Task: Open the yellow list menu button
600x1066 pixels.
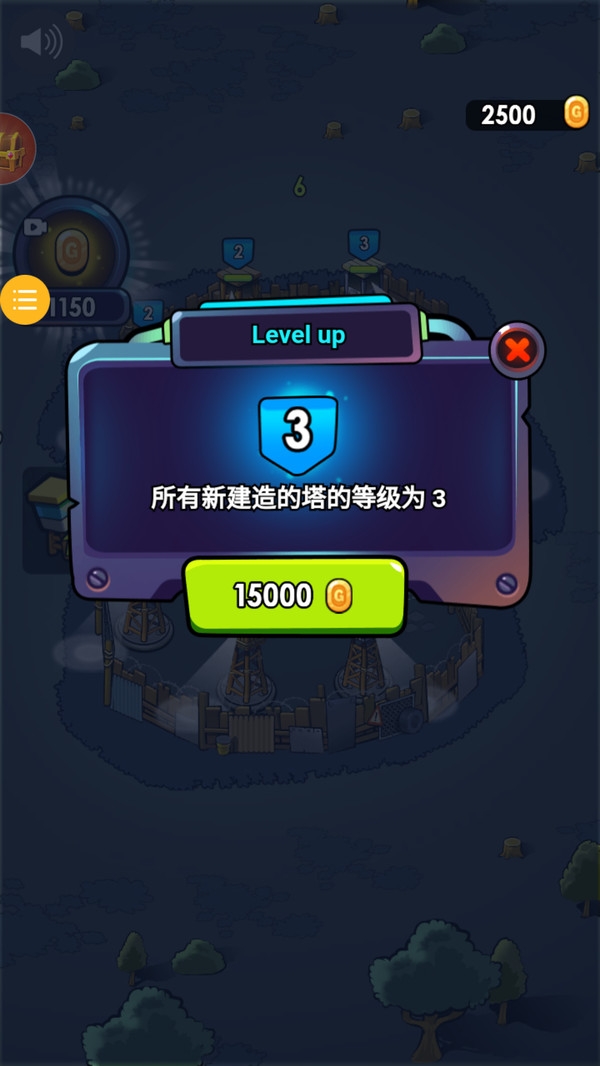Action: pyautogui.click(x=25, y=299)
